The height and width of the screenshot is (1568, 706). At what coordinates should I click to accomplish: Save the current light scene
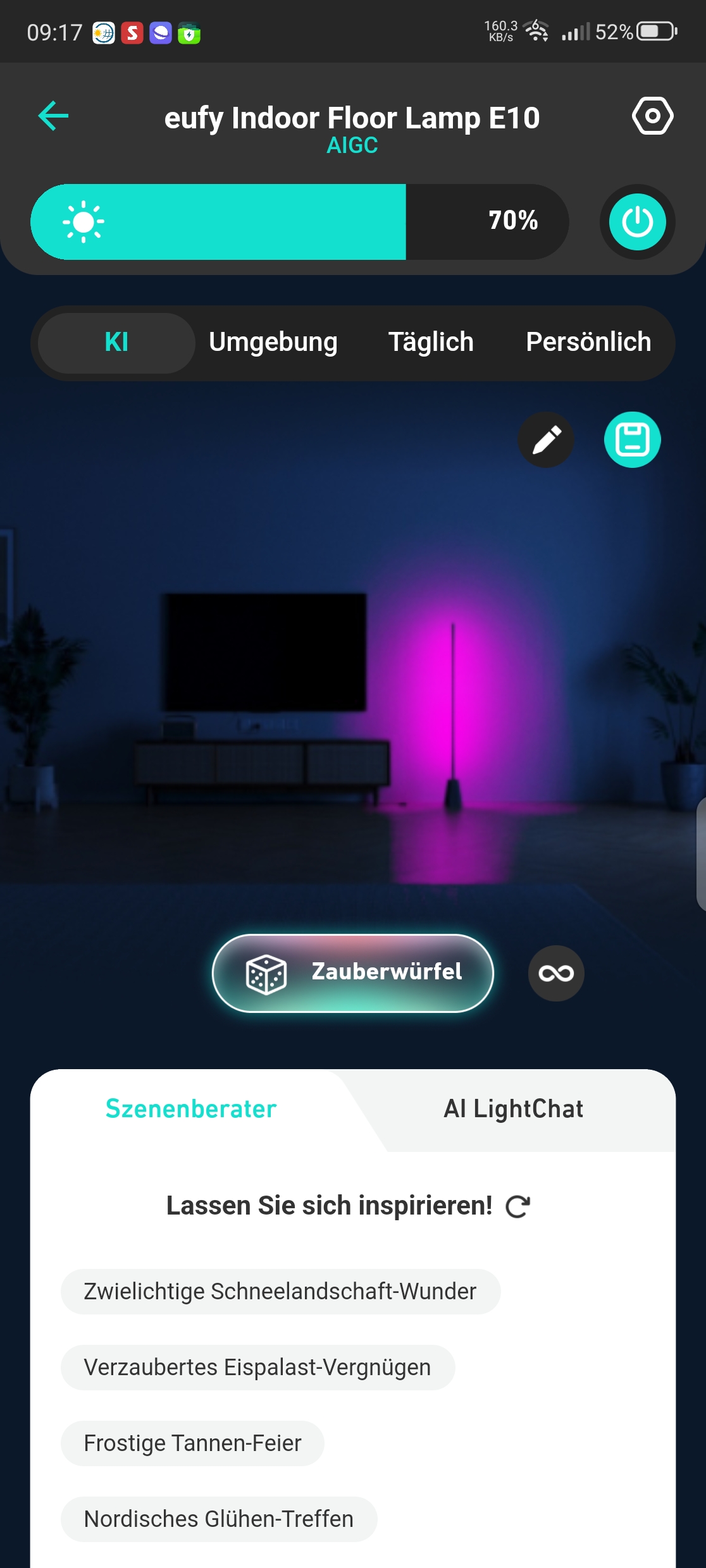click(632, 440)
